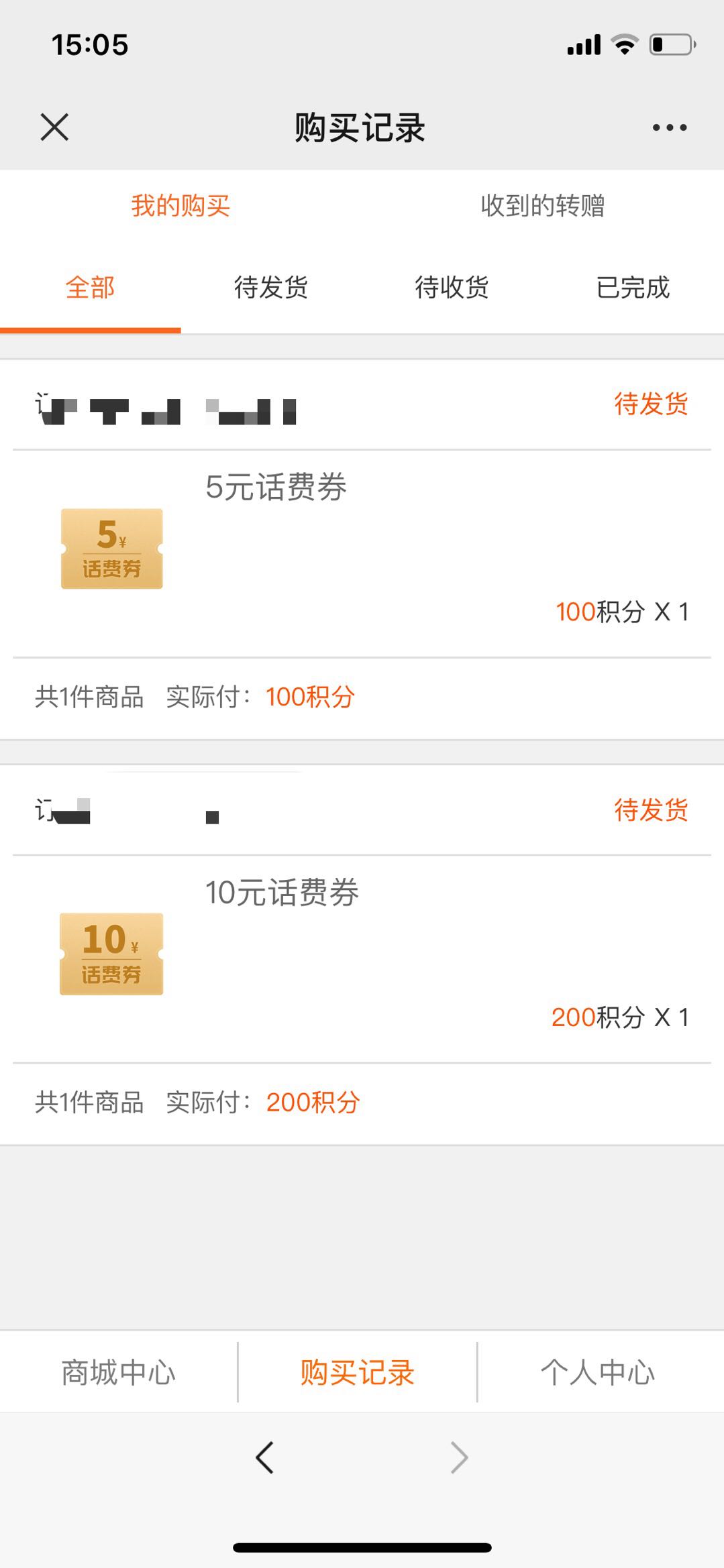724x1568 pixels.
Task: Select 购买记录 in bottom navigation
Action: pos(357,1372)
